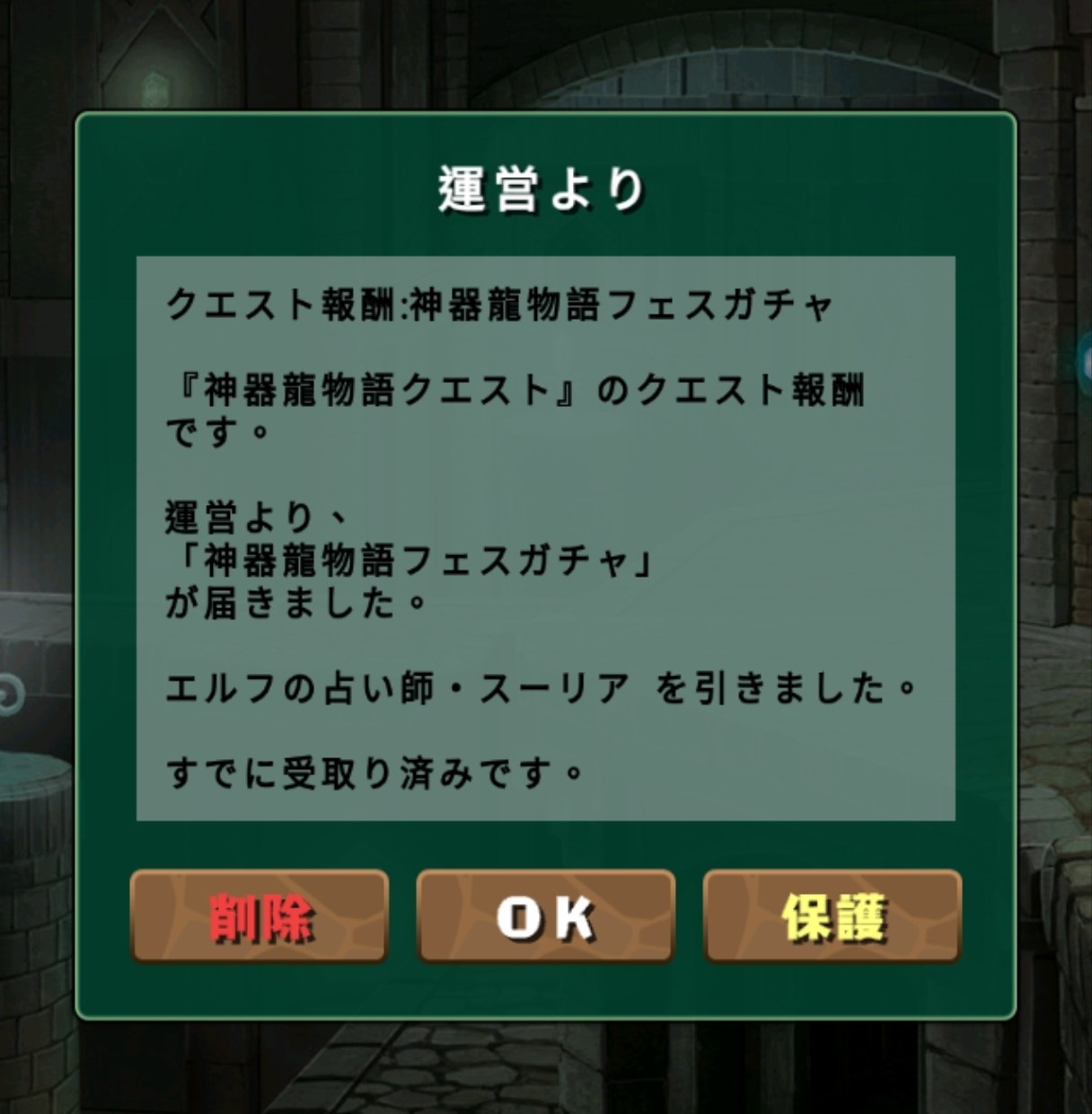Confirm the message with OK
Screen dimensions: 1092x1114
click(x=545, y=916)
